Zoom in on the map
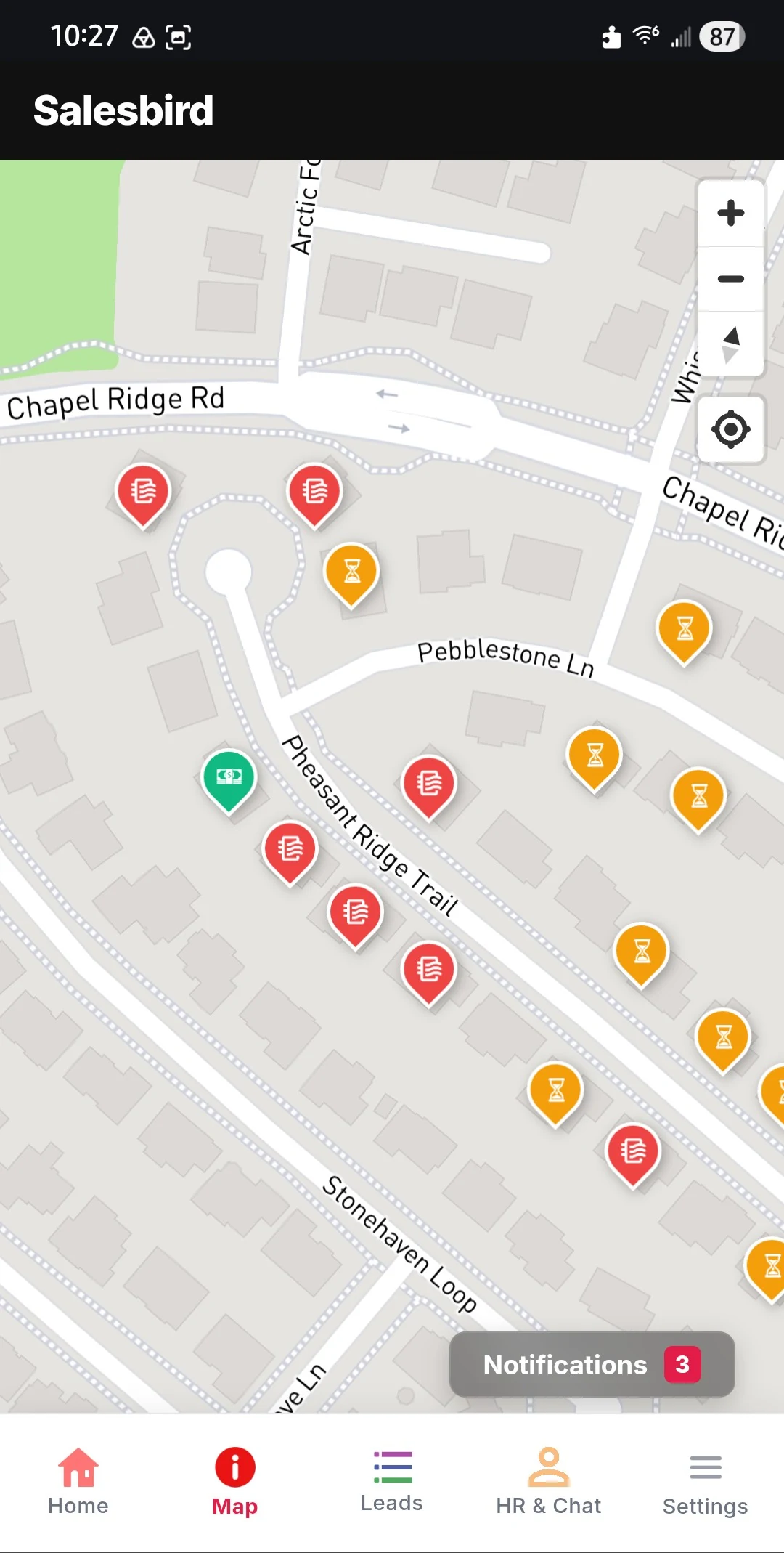This screenshot has width=784, height=1553. (730, 213)
